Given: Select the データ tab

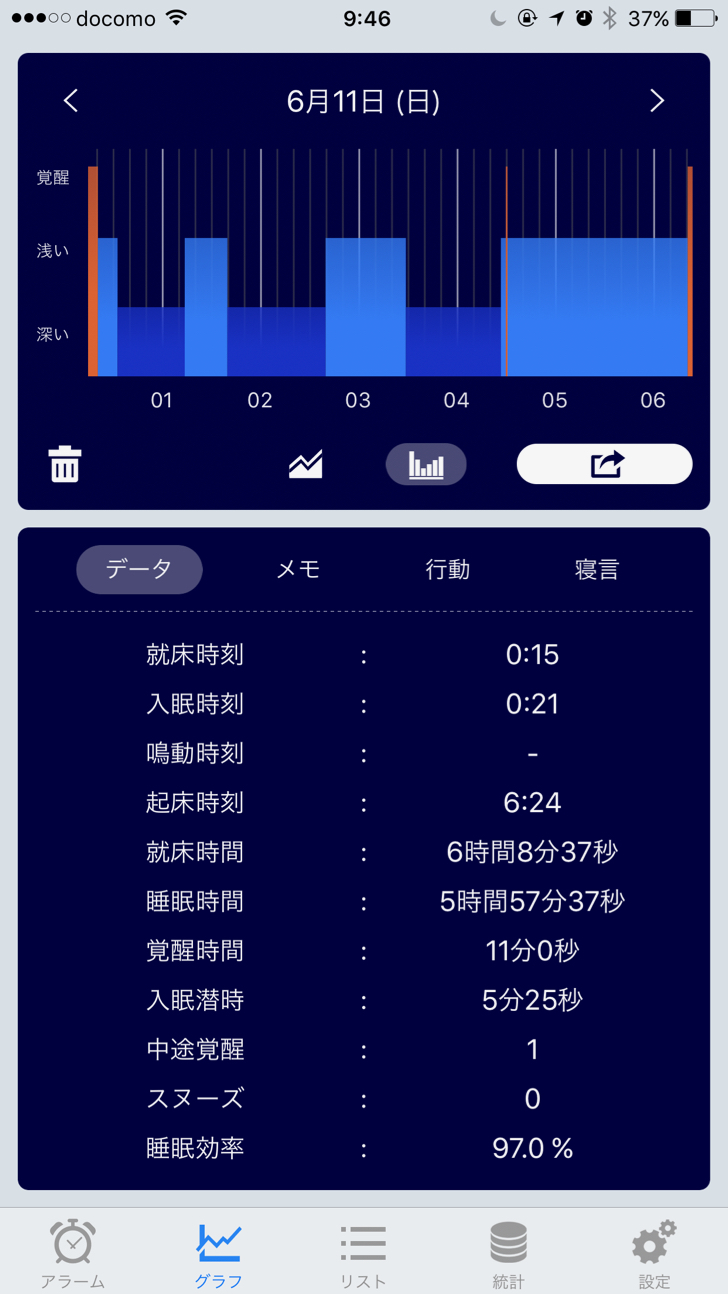Looking at the screenshot, I should tap(139, 570).
